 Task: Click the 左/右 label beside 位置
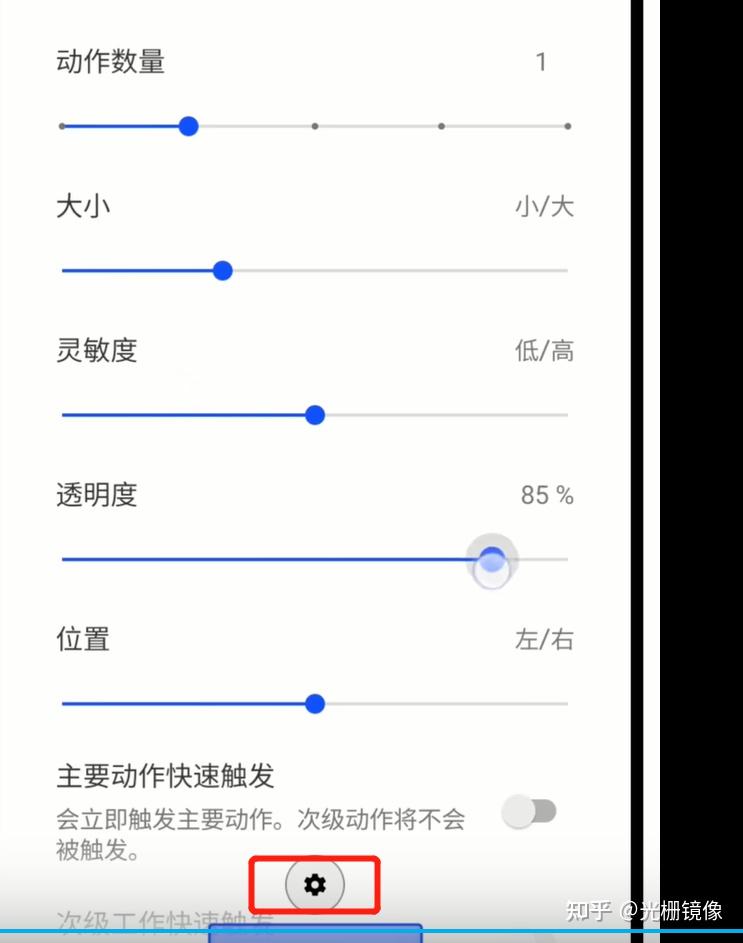[x=544, y=639]
